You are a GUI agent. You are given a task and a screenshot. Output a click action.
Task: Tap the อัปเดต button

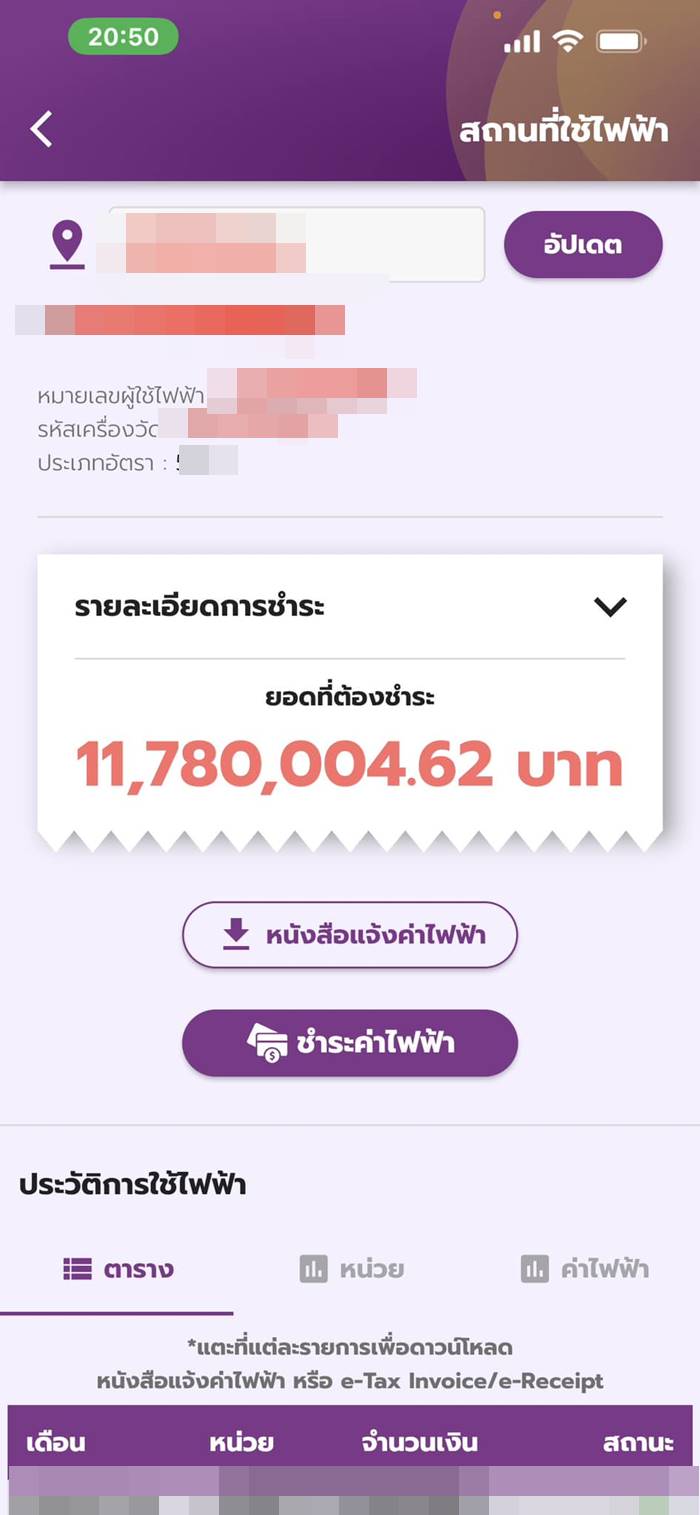(583, 244)
